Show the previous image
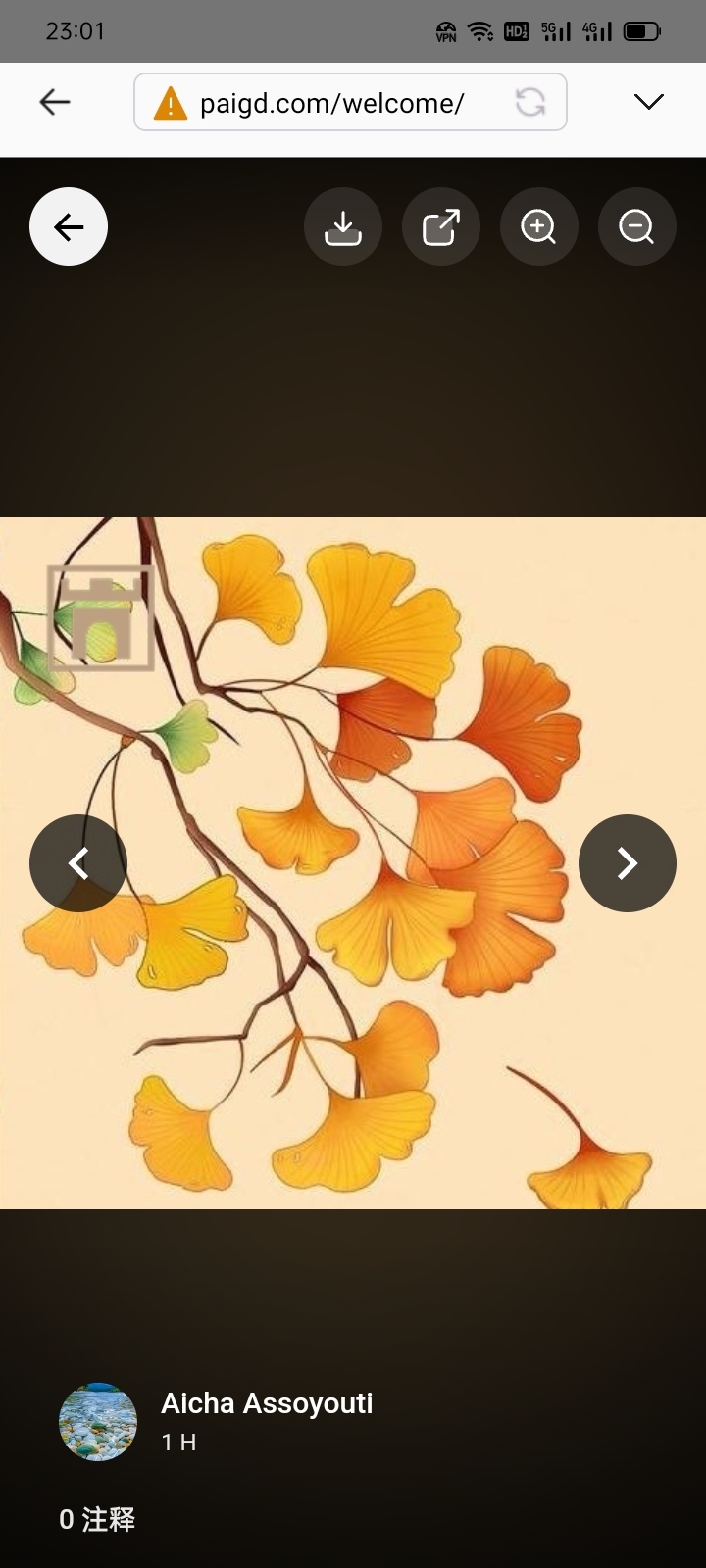The width and height of the screenshot is (706, 1568). tap(78, 863)
